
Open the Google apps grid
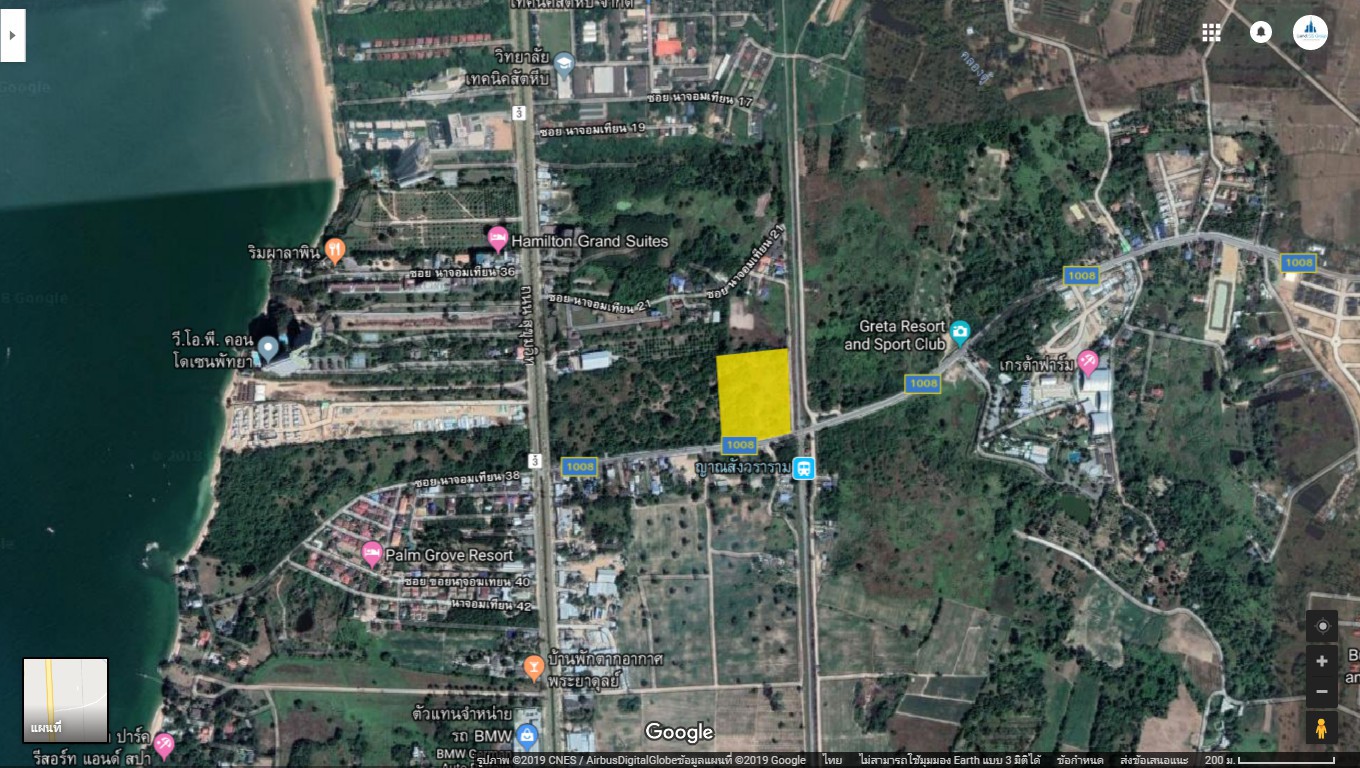[x=1211, y=32]
